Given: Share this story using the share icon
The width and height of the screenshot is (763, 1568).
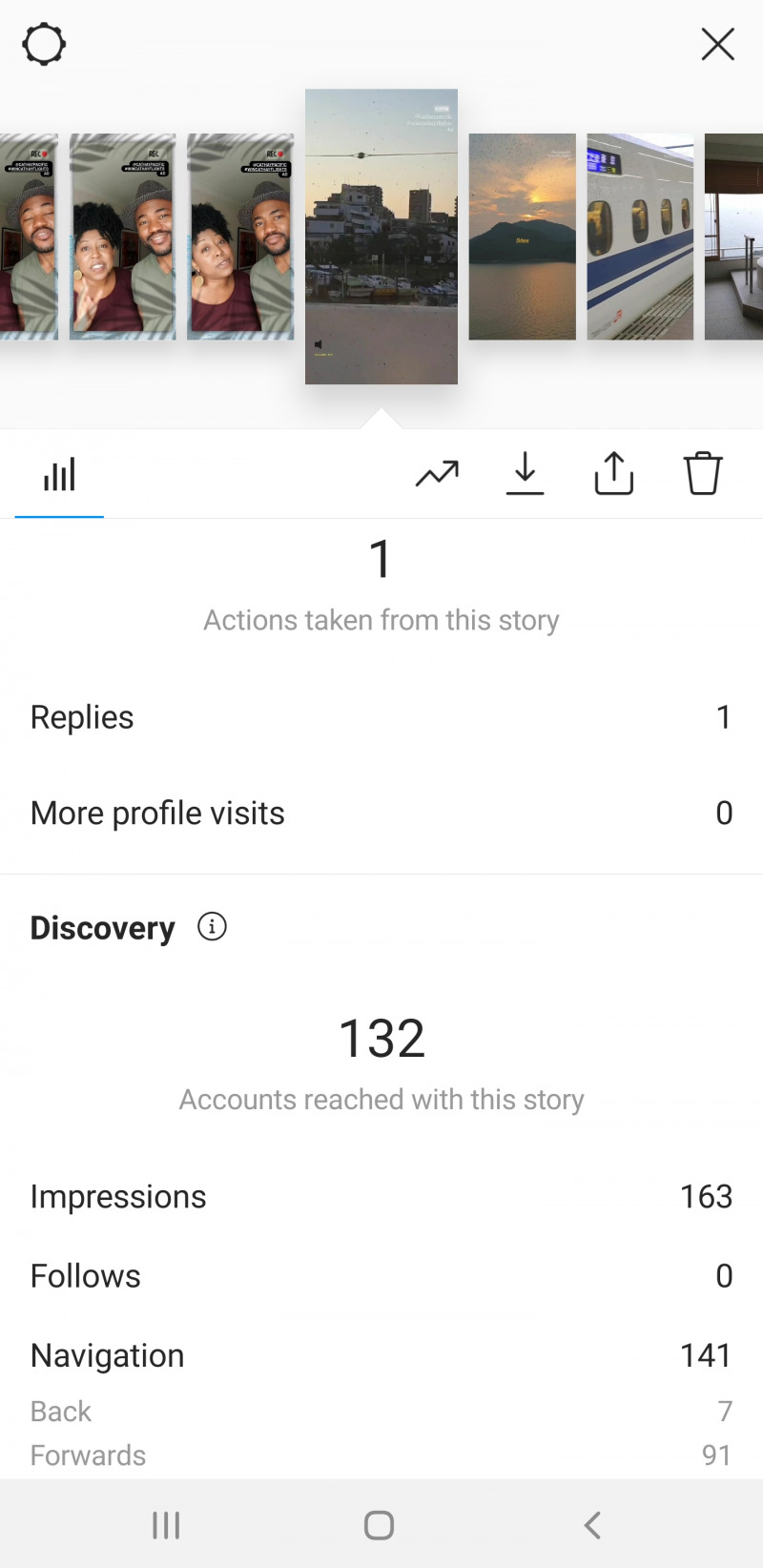Looking at the screenshot, I should click(x=613, y=474).
